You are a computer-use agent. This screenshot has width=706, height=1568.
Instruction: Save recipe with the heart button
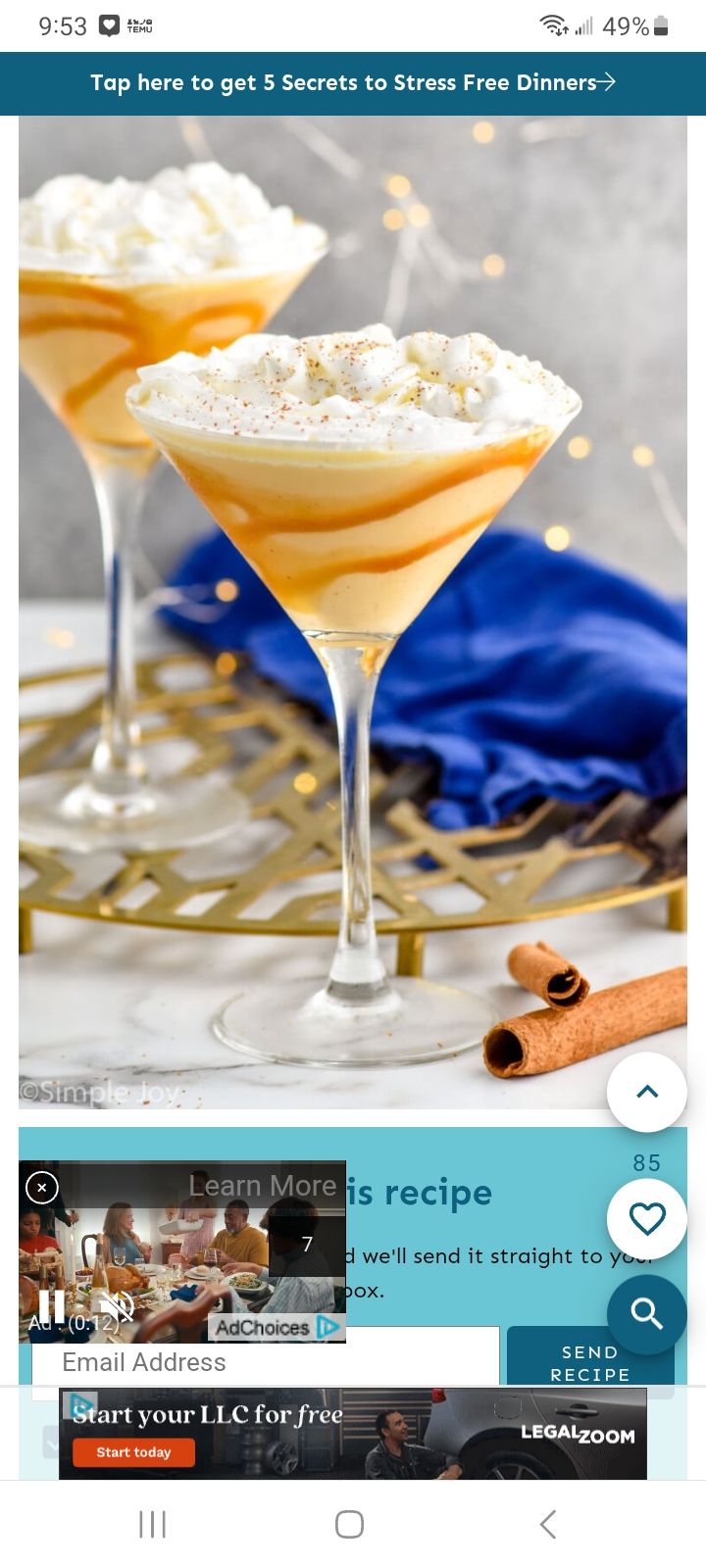(647, 1219)
